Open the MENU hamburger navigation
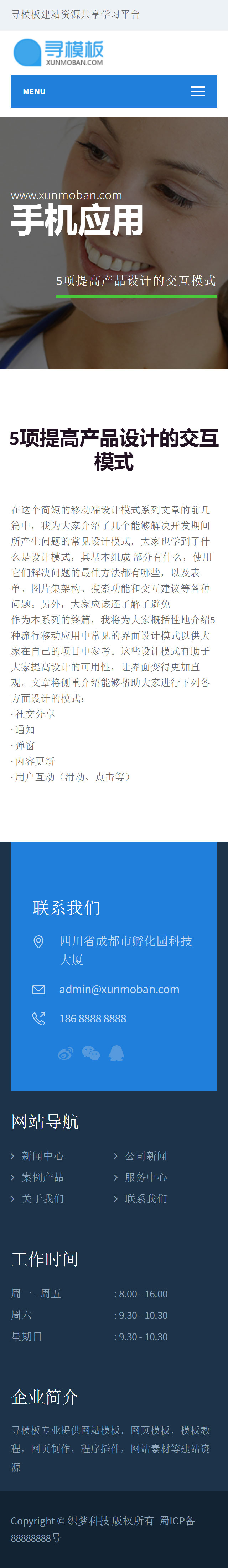The width and height of the screenshot is (228, 1568). [198, 91]
